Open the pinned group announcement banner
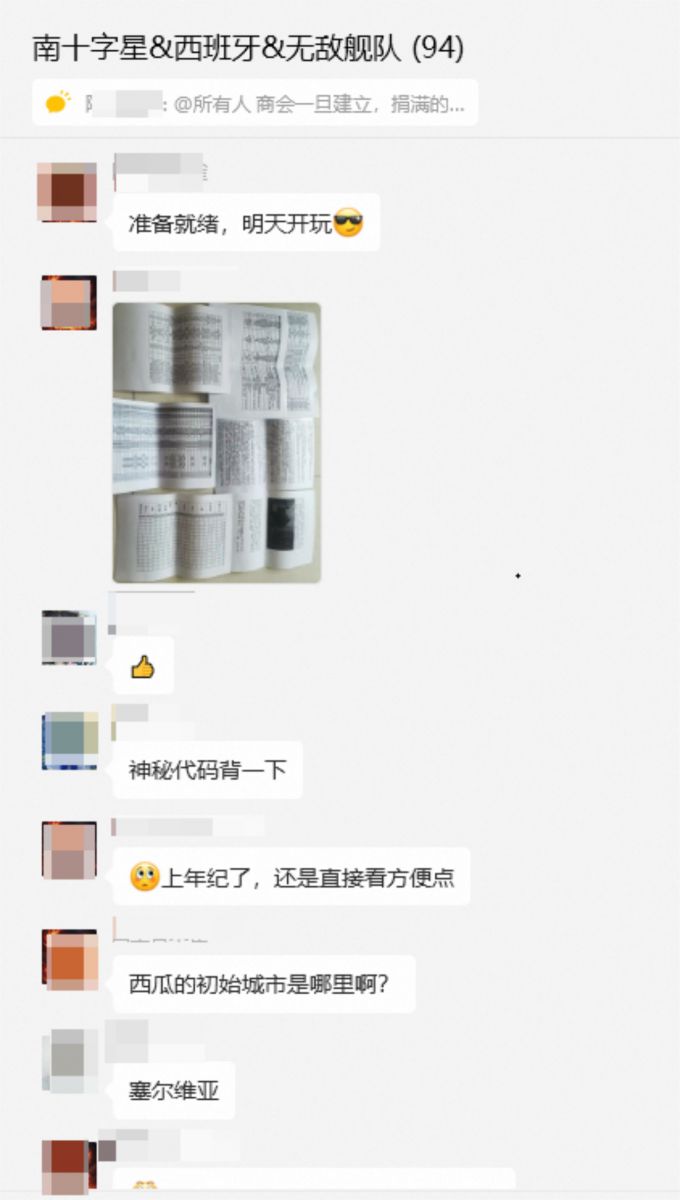 pyautogui.click(x=255, y=103)
